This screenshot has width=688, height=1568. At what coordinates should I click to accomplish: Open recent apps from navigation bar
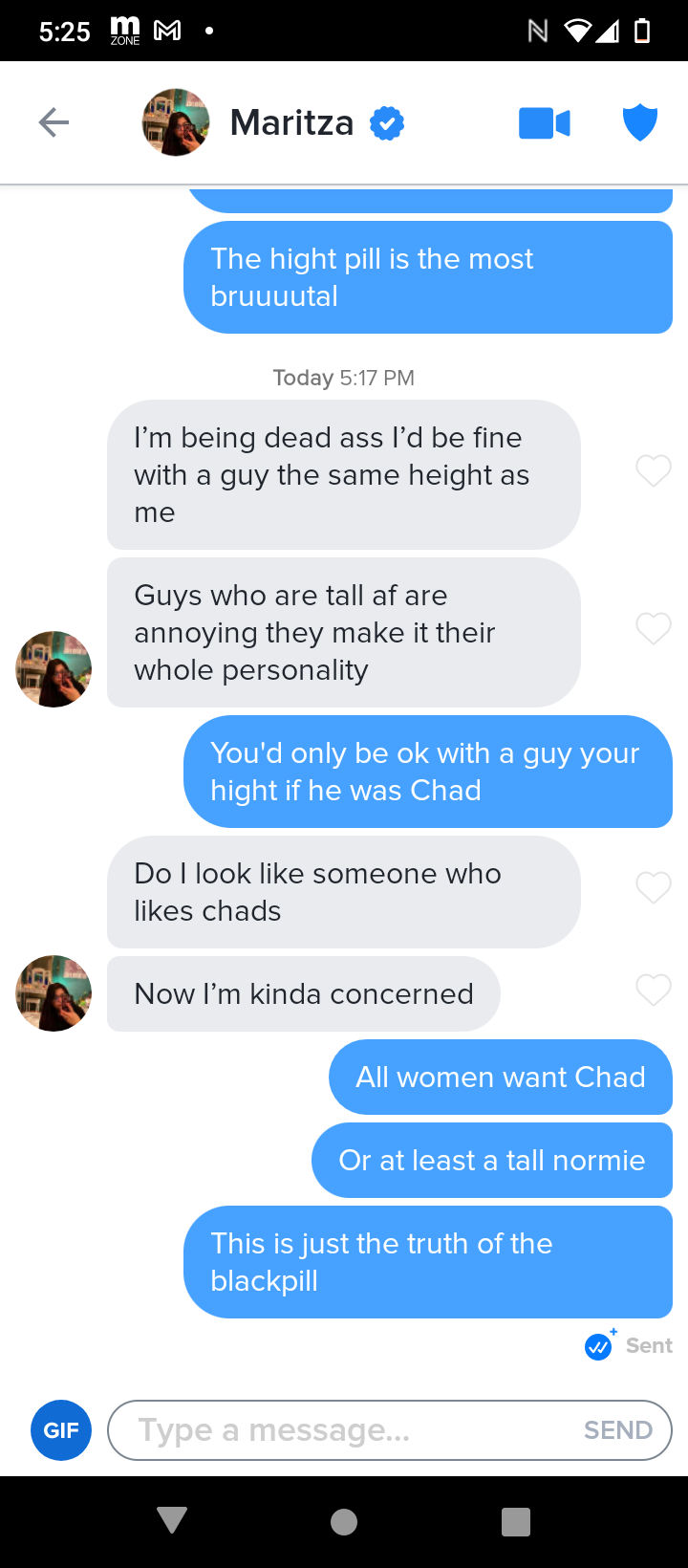pos(516,1521)
